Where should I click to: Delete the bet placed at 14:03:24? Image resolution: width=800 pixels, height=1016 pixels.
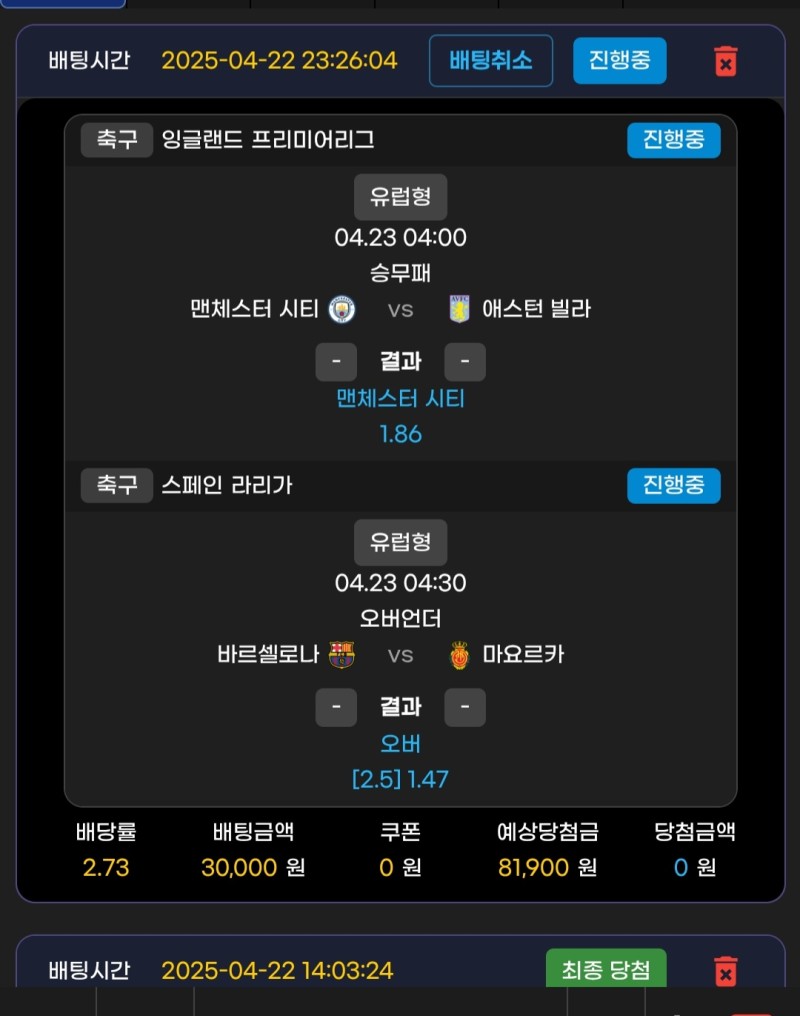tap(726, 970)
